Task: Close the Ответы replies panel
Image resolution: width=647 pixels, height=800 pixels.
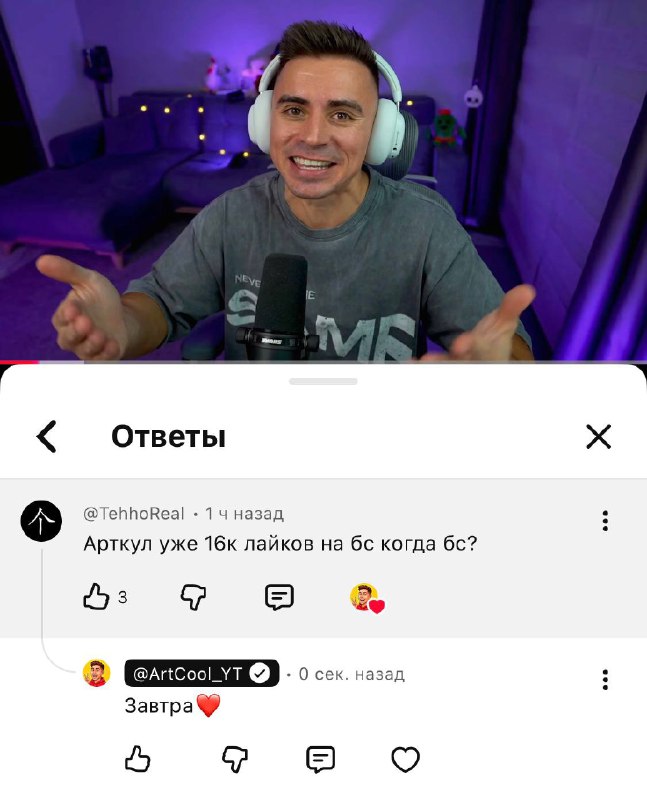Action: pos(598,436)
